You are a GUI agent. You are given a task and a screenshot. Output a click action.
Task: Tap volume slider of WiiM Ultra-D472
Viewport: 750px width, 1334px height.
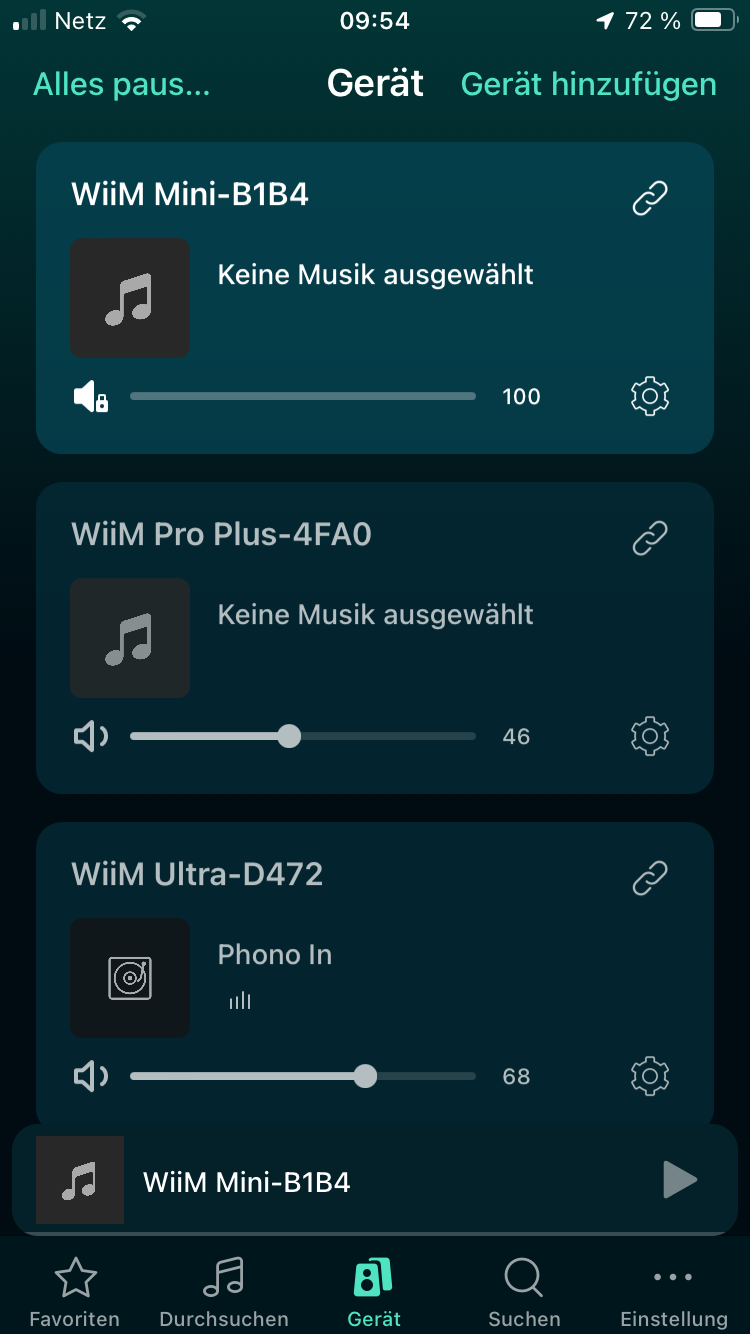pos(303,1077)
